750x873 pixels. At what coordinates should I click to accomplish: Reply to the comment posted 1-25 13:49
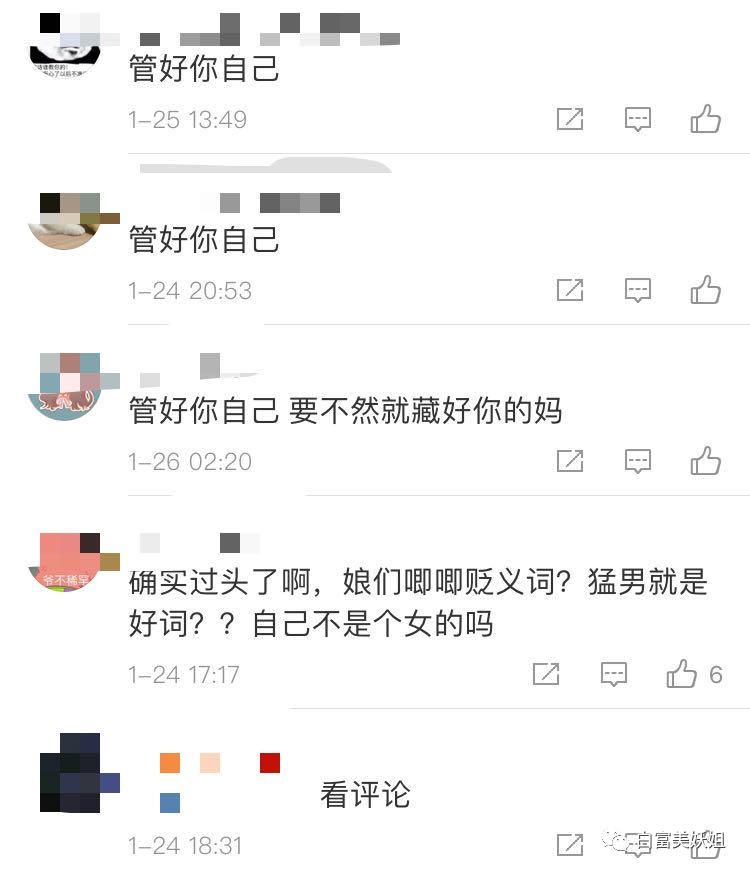638,120
